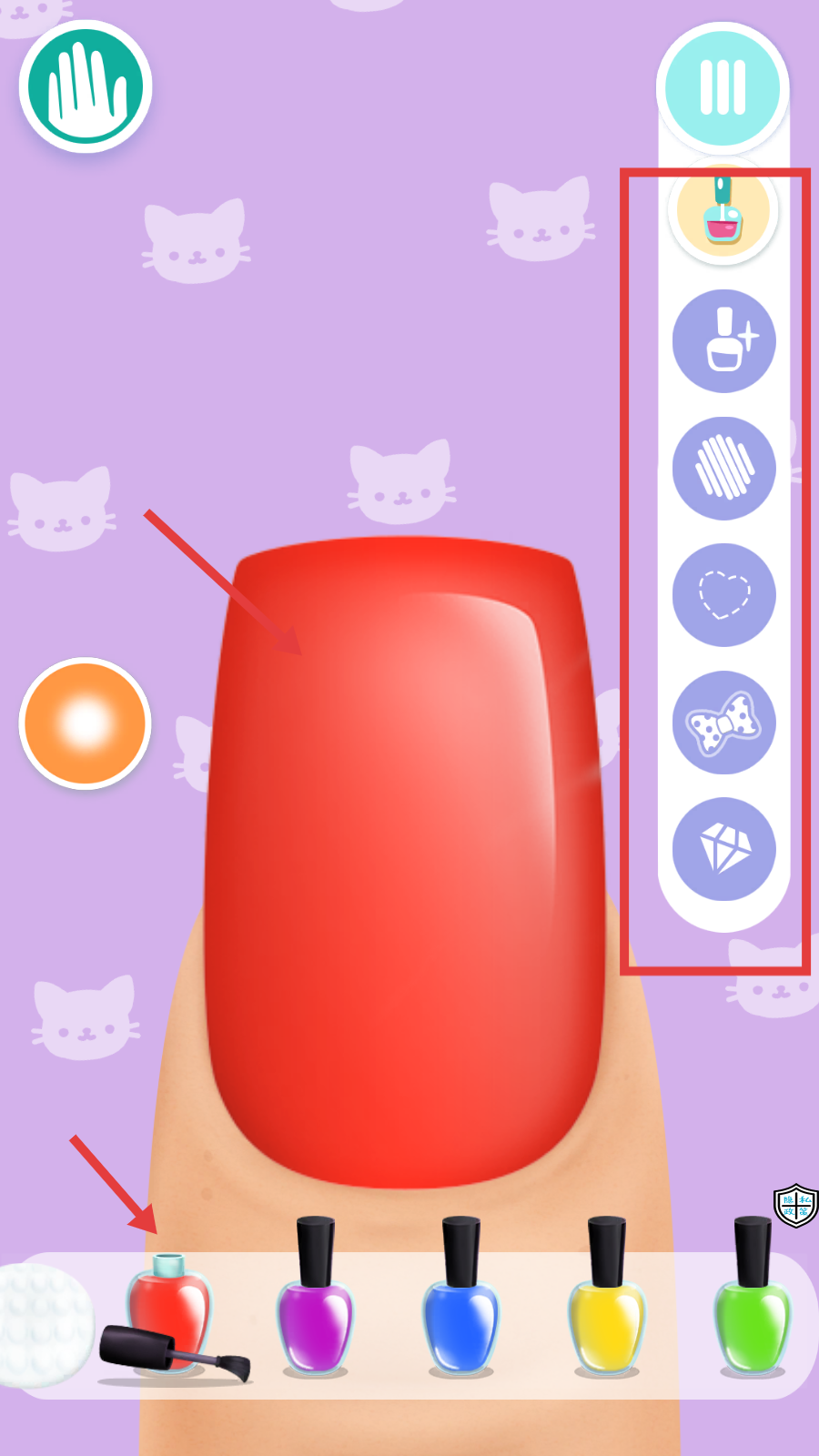This screenshot has width=819, height=1456.
Task: Tap the three-bar menu button
Action: point(723,87)
